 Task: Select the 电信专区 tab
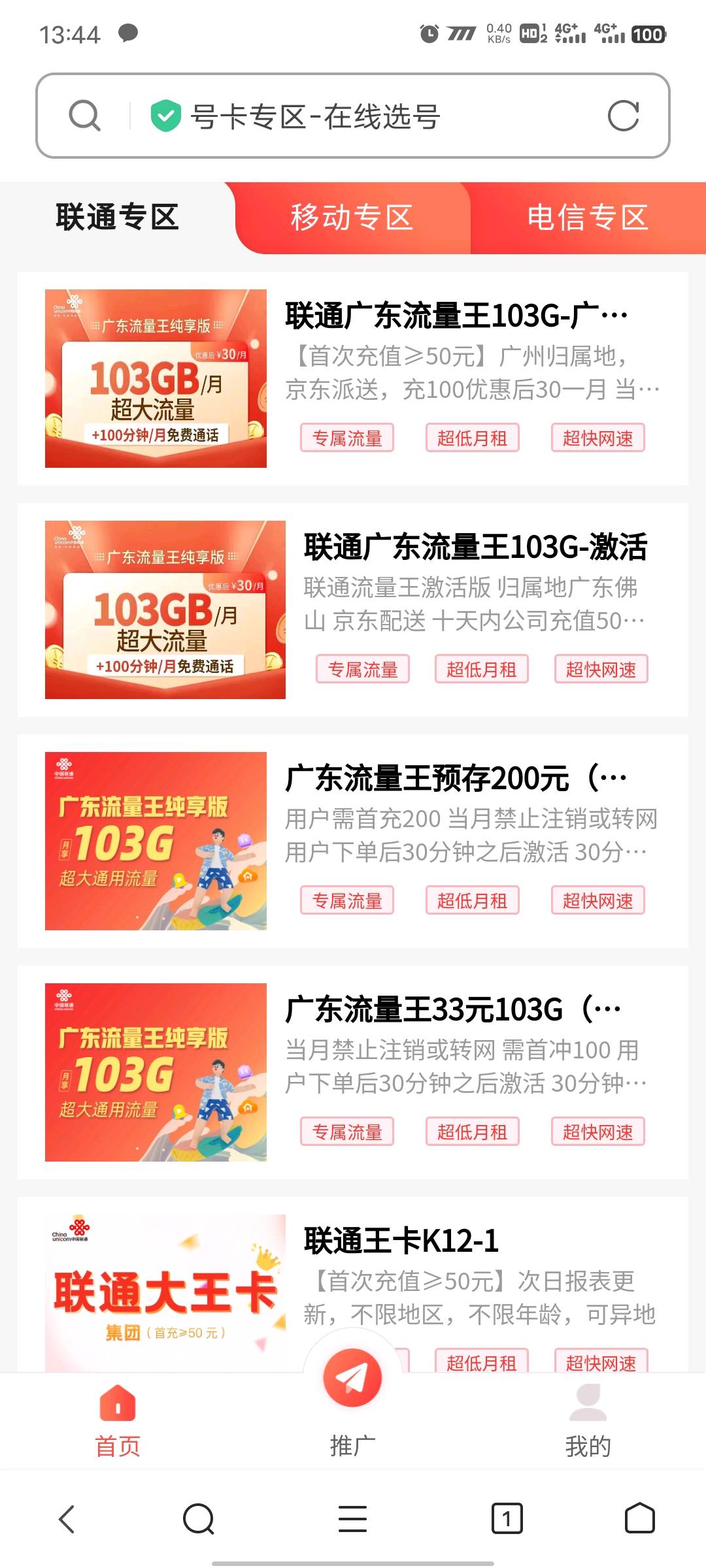coord(588,218)
